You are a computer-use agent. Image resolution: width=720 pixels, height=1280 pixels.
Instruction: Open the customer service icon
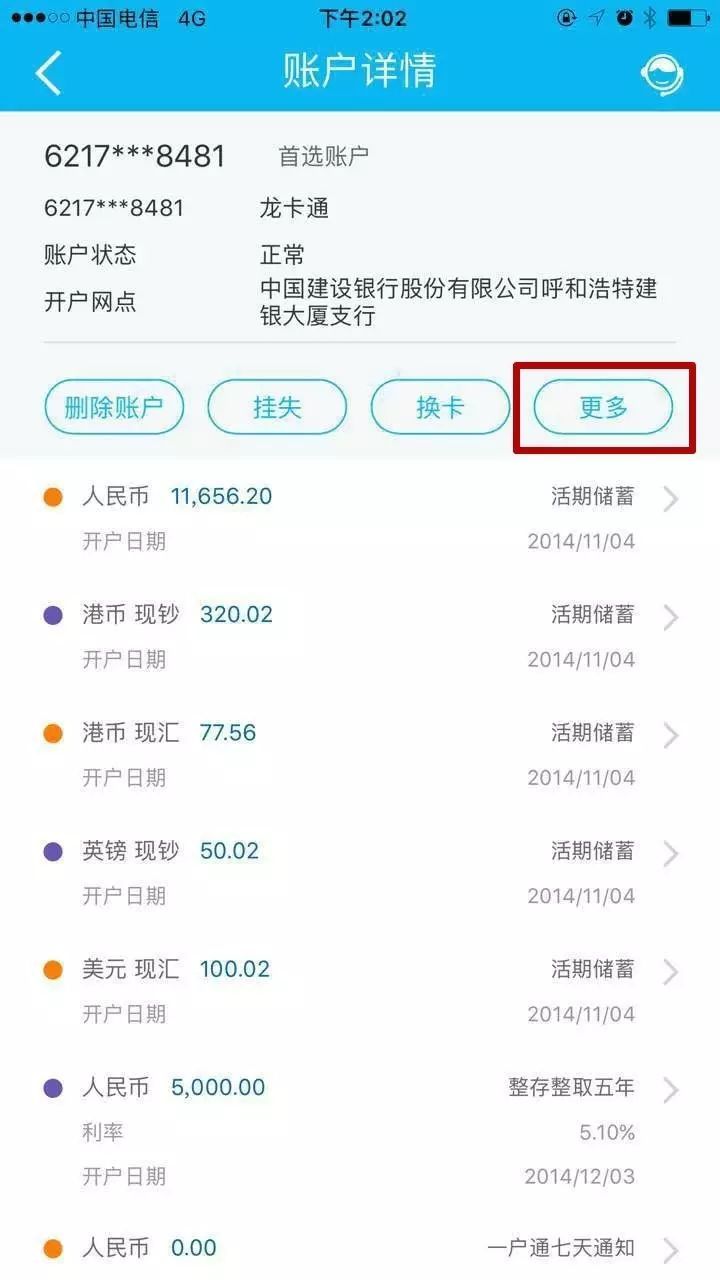click(x=661, y=73)
